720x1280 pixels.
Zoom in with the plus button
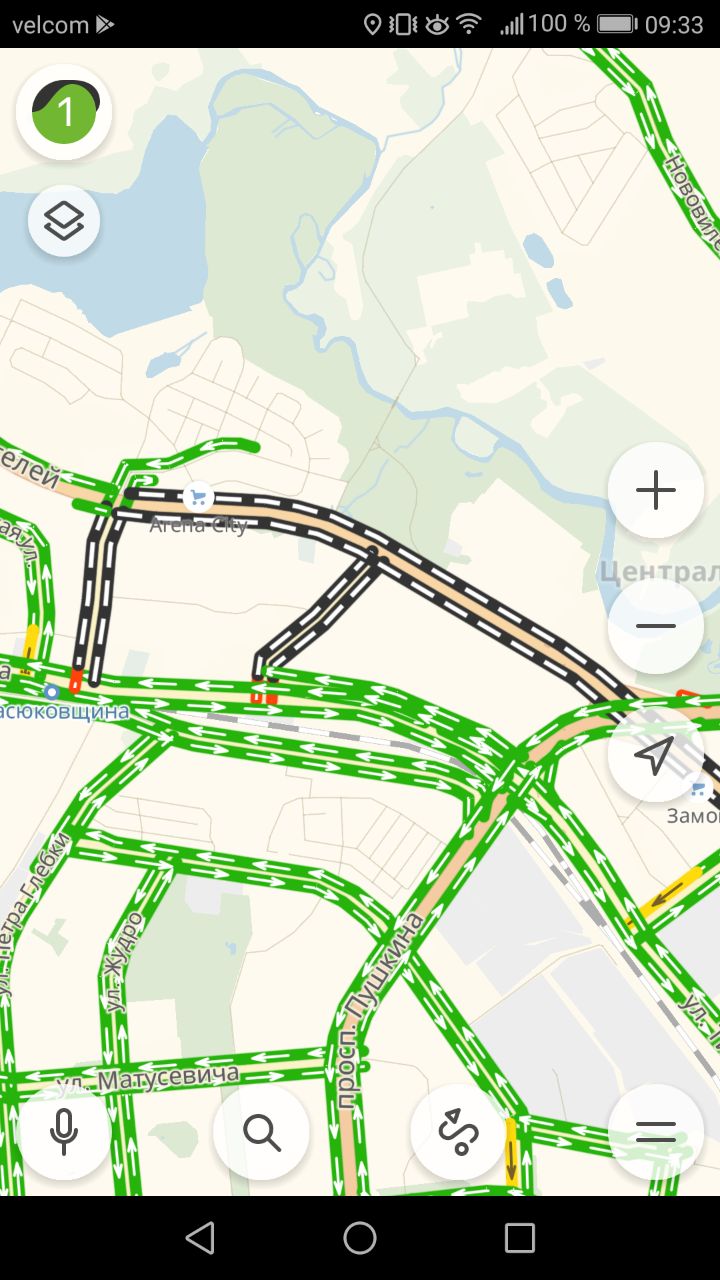[x=655, y=490]
